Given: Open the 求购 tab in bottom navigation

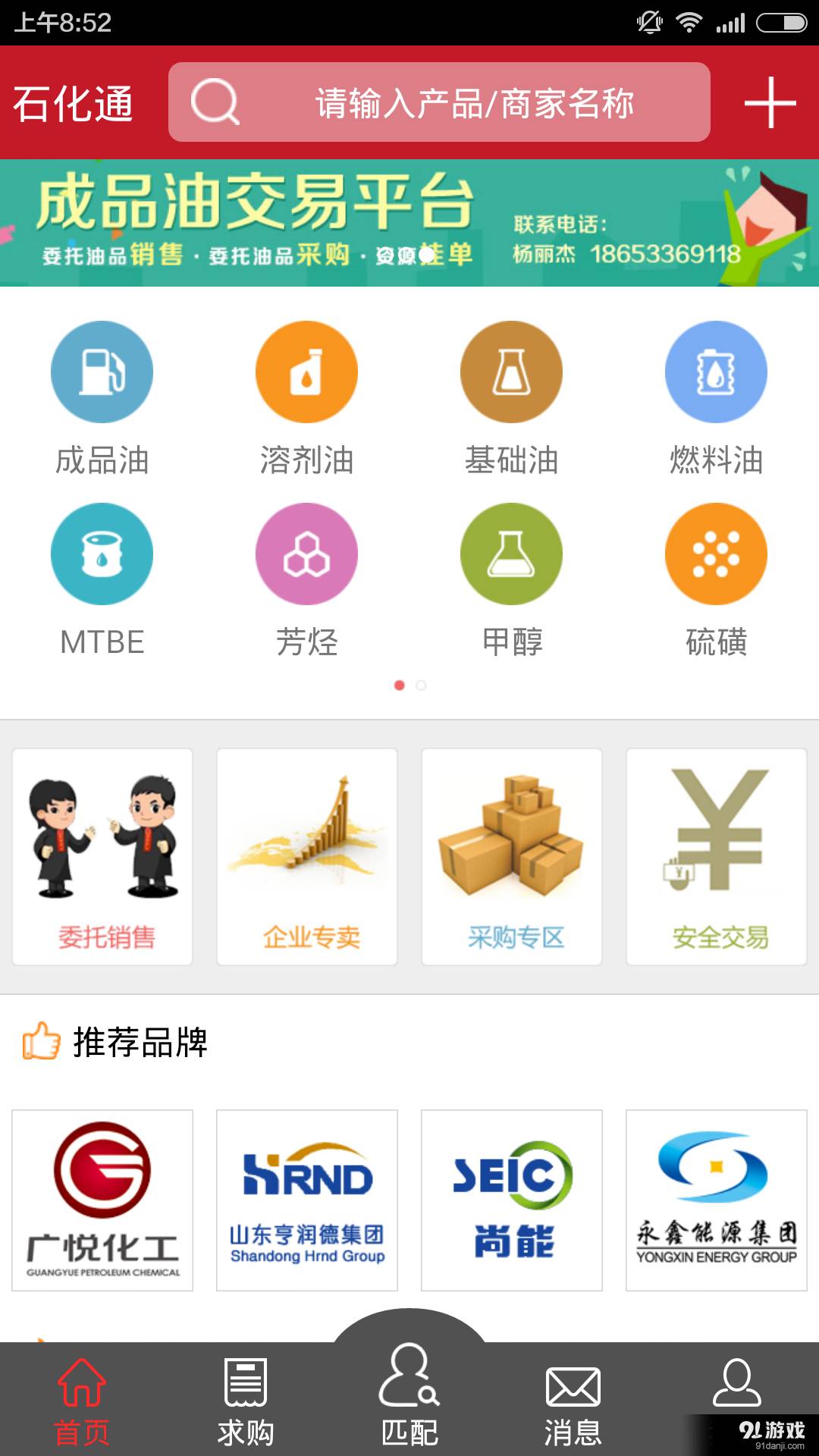Looking at the screenshot, I should (246, 1403).
